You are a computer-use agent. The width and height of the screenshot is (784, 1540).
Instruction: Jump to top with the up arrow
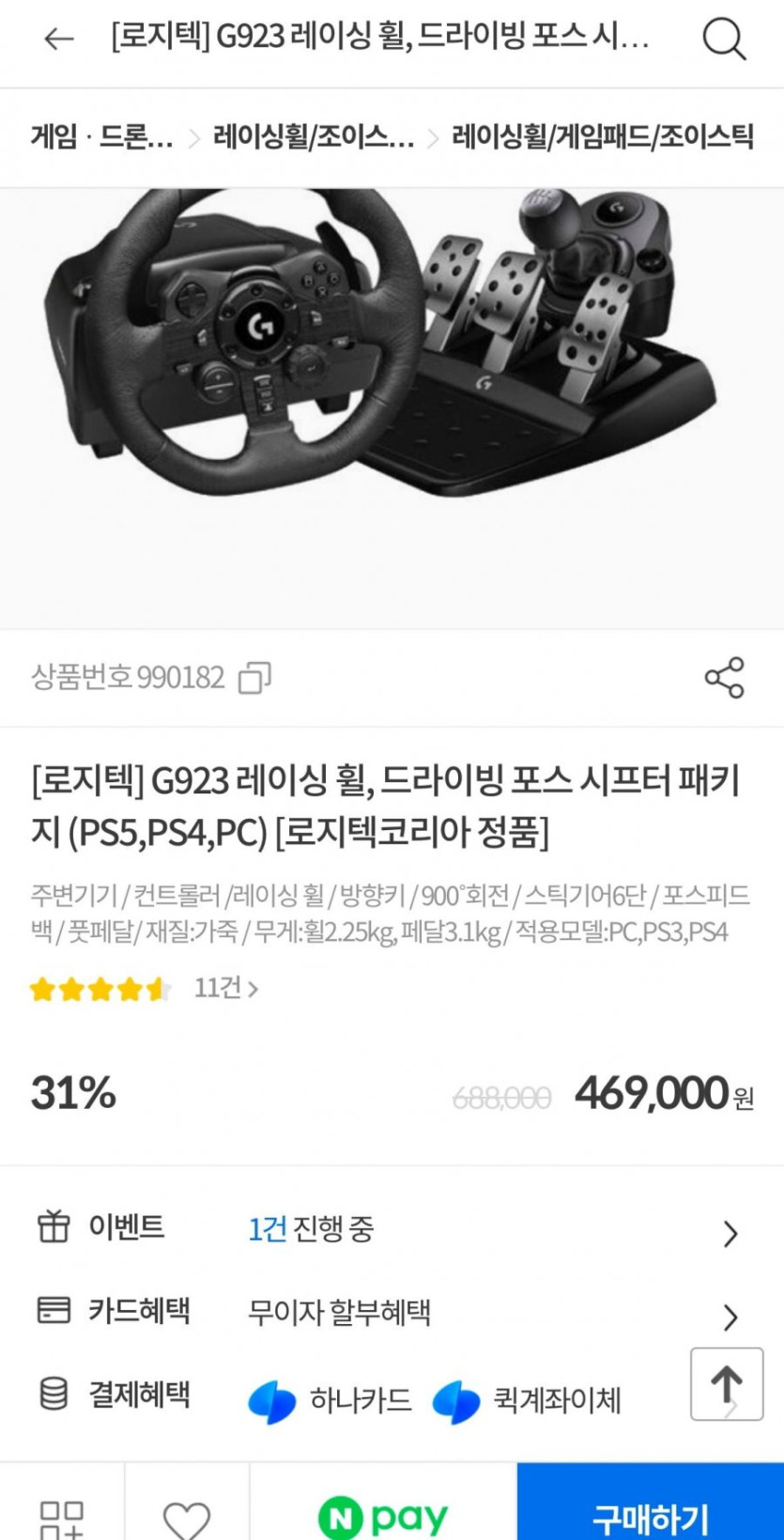tap(726, 1384)
